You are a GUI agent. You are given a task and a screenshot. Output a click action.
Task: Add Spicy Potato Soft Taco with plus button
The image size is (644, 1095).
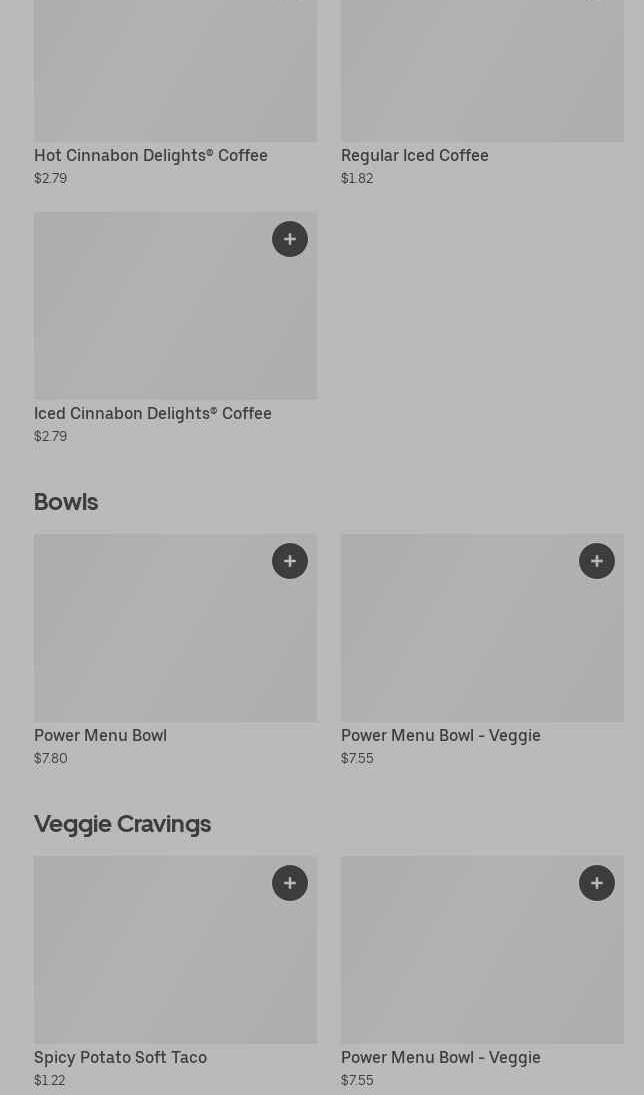[x=290, y=883]
